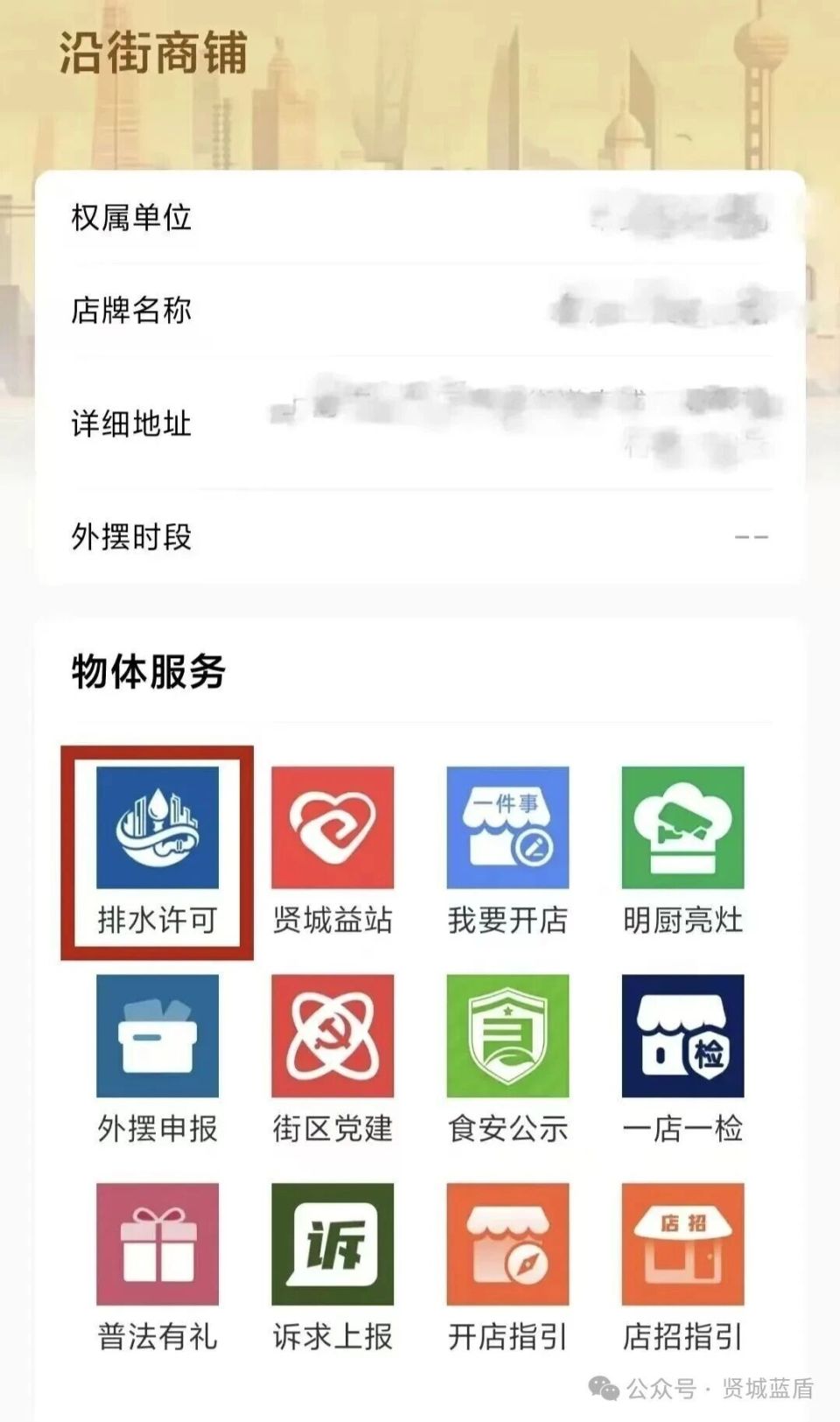This screenshot has height=1422, width=840.
Task: Click the highlighted red-bordered service tile
Action: click(x=157, y=849)
